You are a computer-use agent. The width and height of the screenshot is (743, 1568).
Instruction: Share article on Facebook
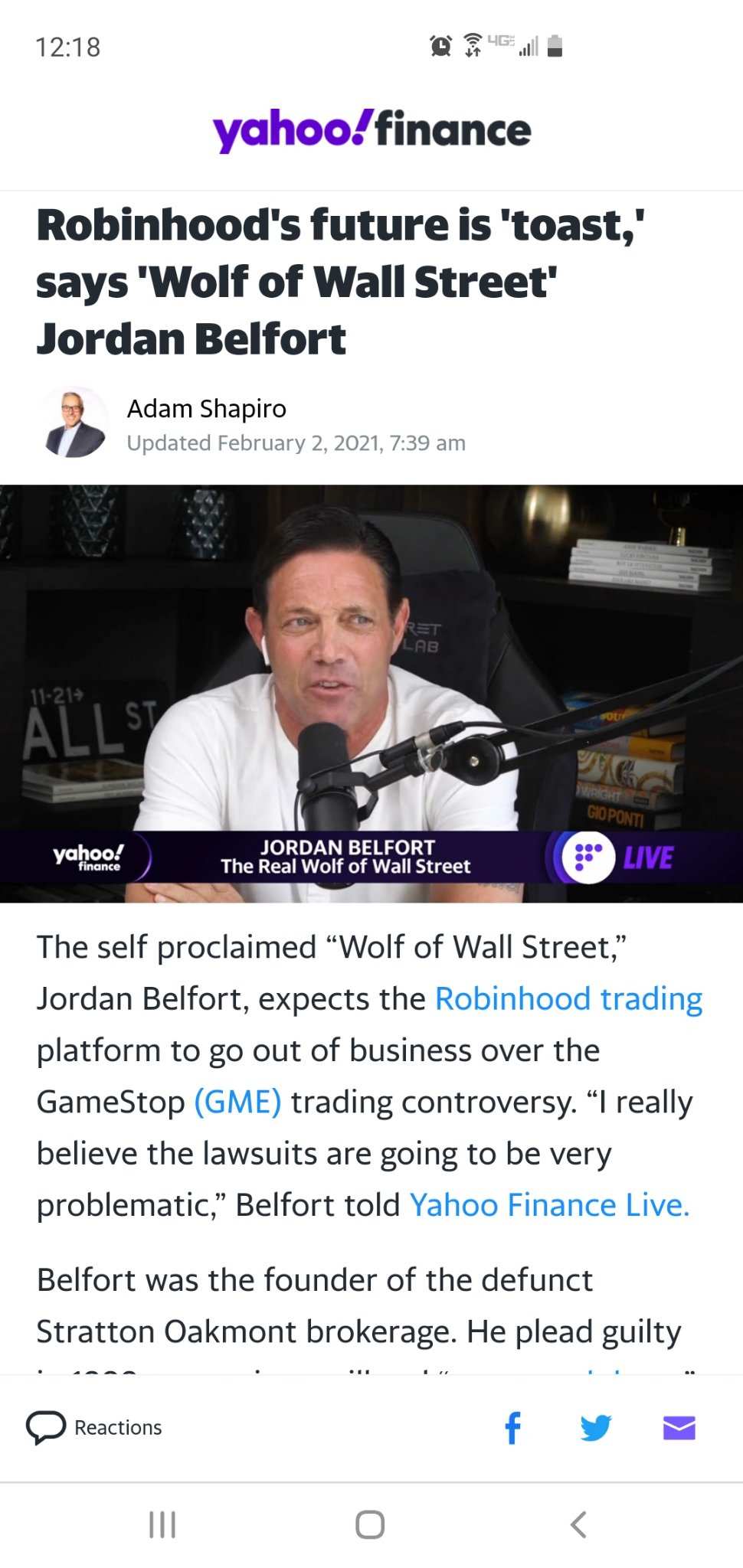[x=512, y=1428]
